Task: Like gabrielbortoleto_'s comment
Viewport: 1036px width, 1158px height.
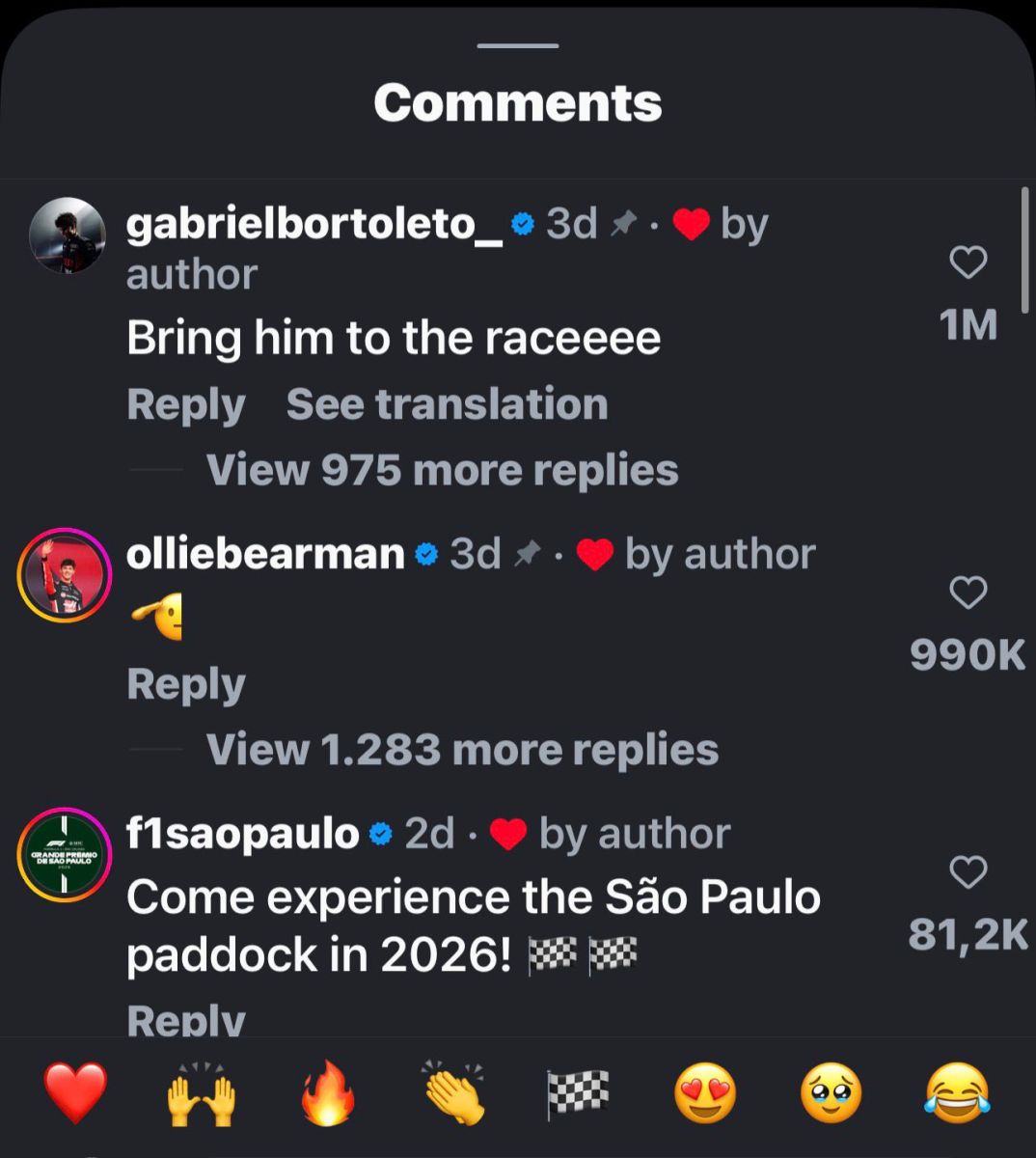Action: click(x=968, y=262)
